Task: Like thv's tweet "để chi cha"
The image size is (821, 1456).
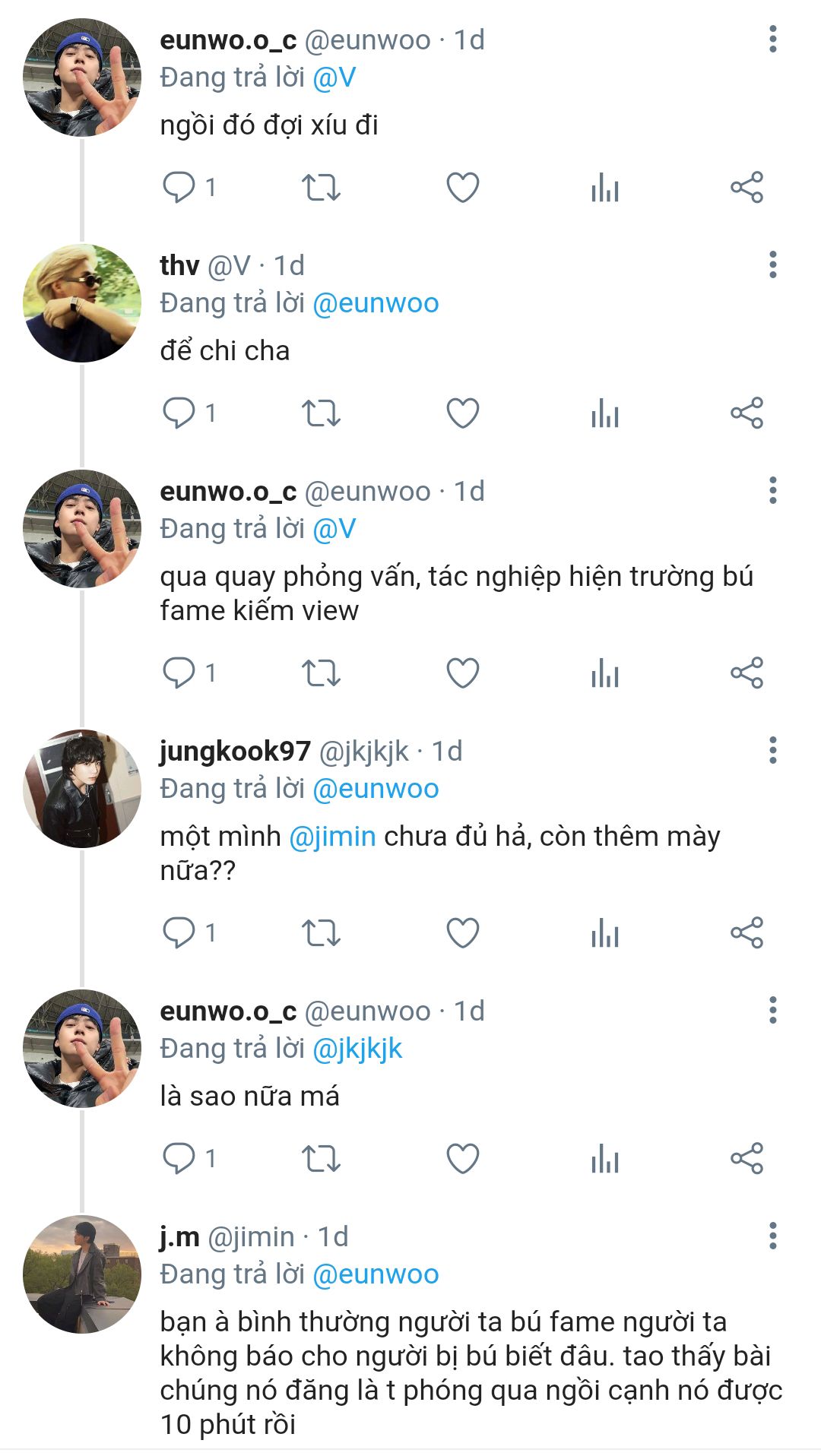Action: click(462, 413)
